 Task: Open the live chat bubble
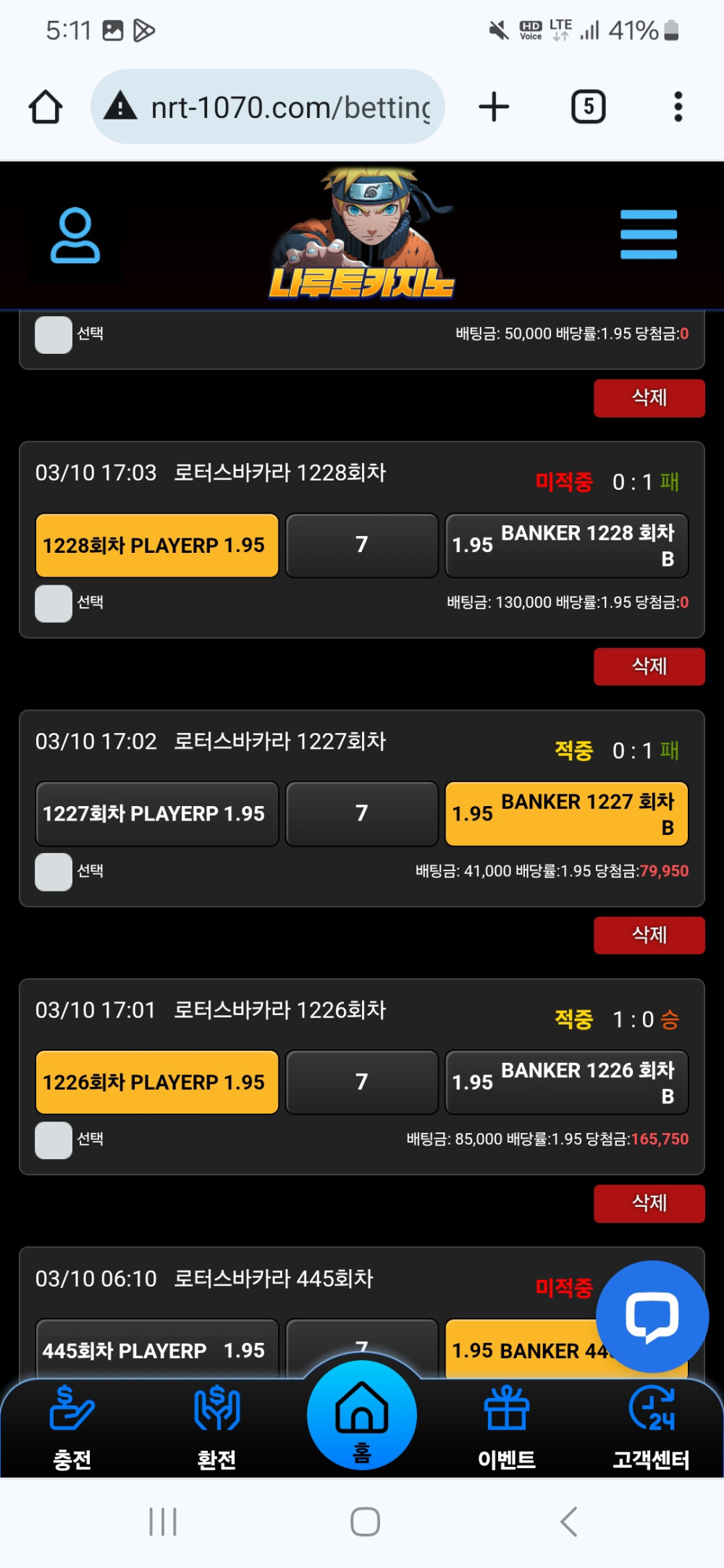[x=652, y=1316]
